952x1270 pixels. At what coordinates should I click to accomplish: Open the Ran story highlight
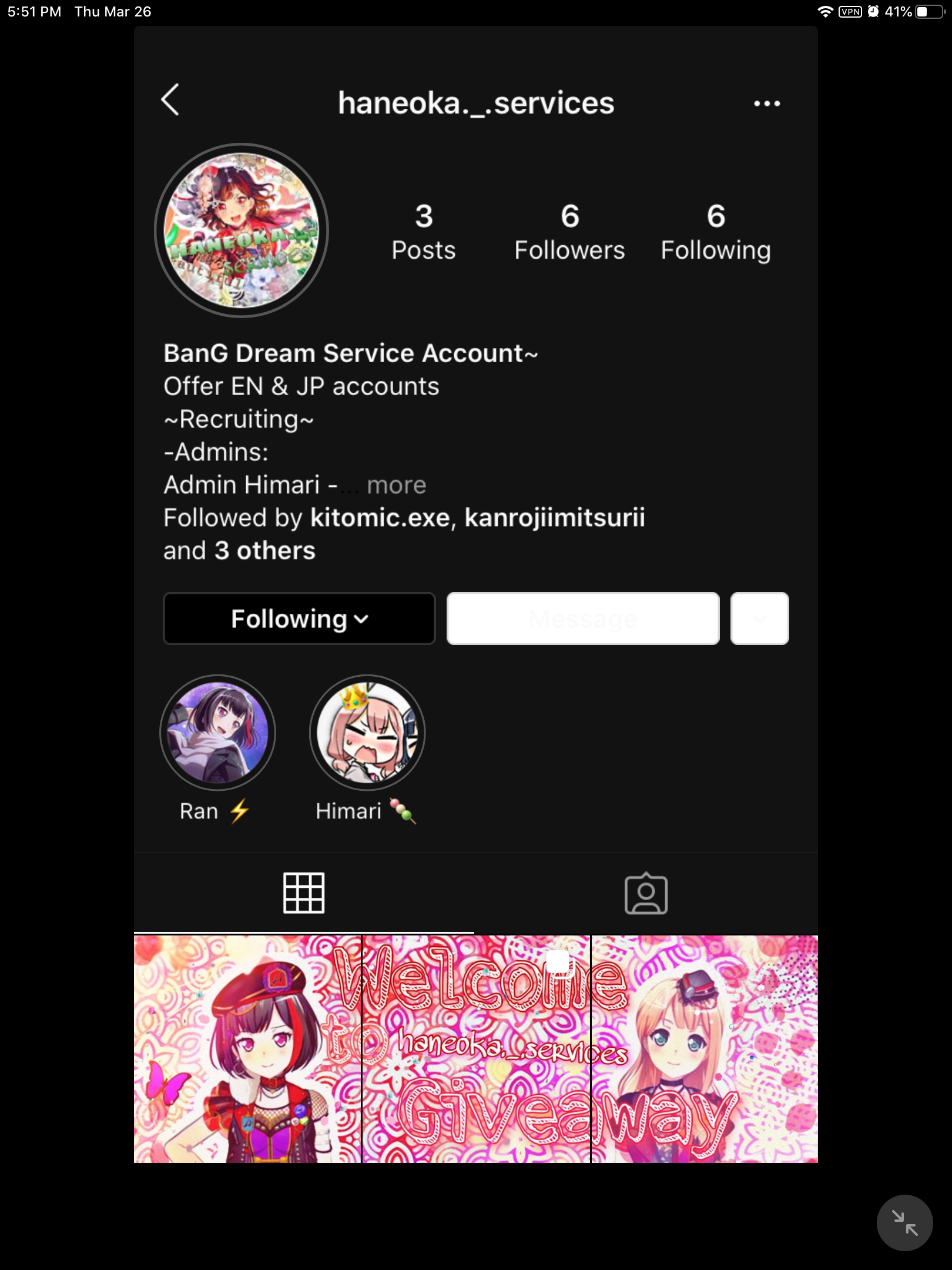[x=217, y=733]
